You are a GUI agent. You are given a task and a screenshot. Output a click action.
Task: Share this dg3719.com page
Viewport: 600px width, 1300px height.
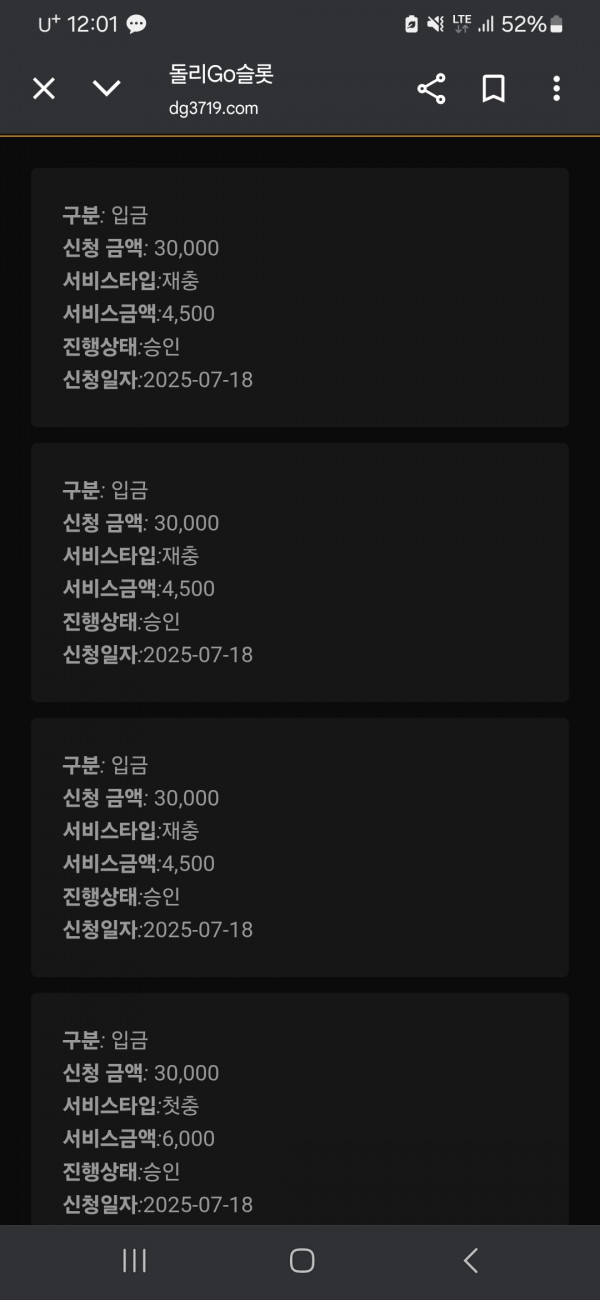tap(431, 89)
